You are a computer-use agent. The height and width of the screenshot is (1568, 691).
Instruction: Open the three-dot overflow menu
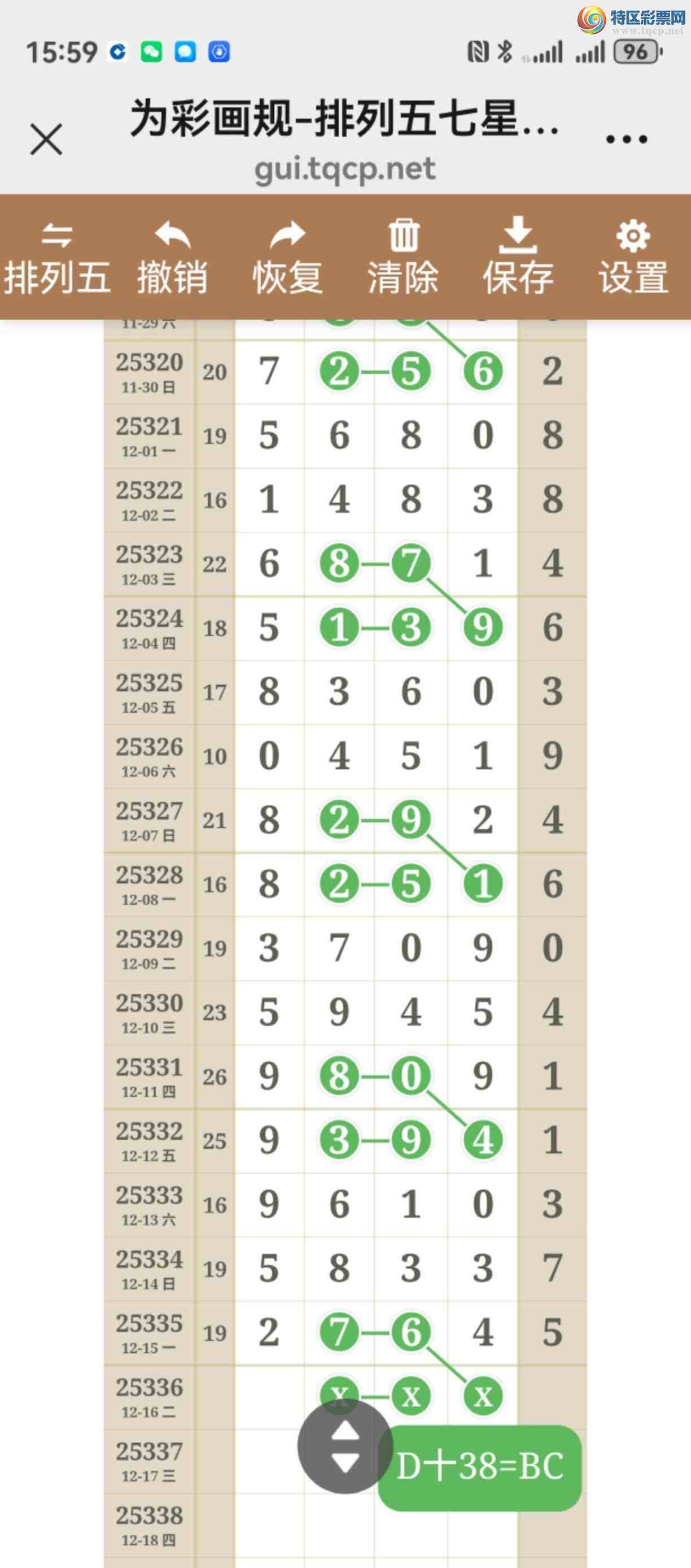[627, 140]
